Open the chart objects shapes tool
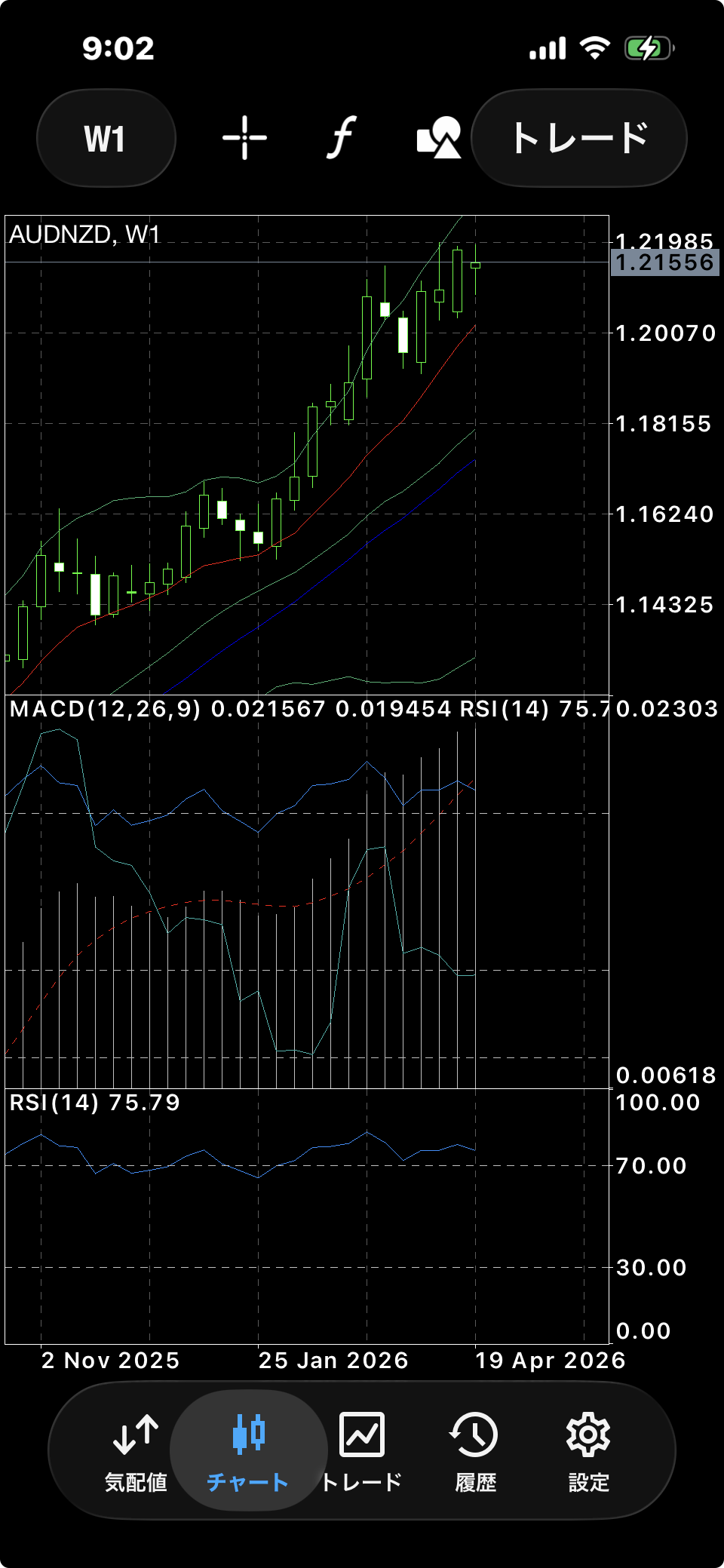Viewport: 724px width, 1568px height. (x=439, y=138)
